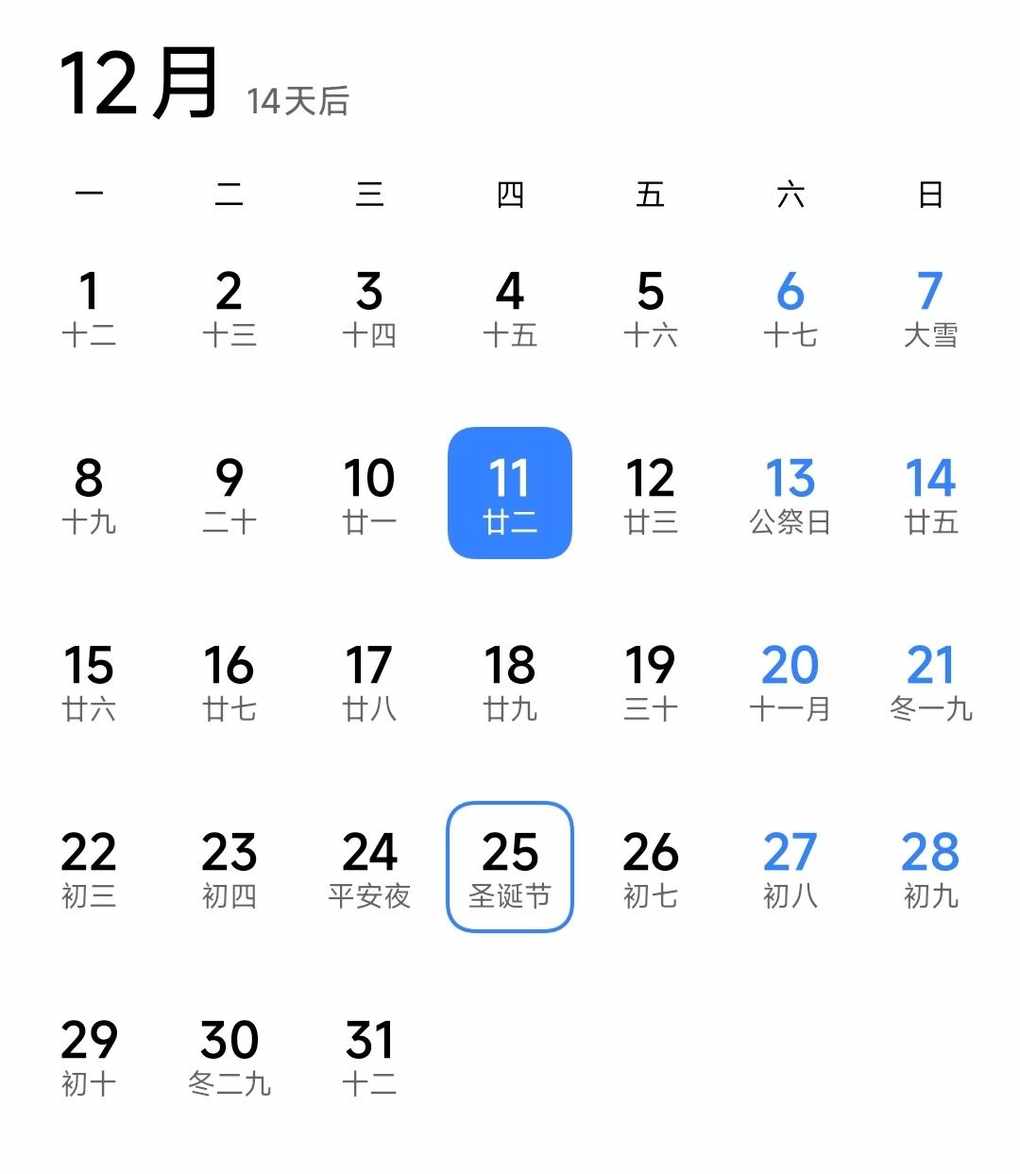This screenshot has width=1020, height=1174.
Task: Select December 1 in the calendar
Action: pyautogui.click(x=89, y=307)
